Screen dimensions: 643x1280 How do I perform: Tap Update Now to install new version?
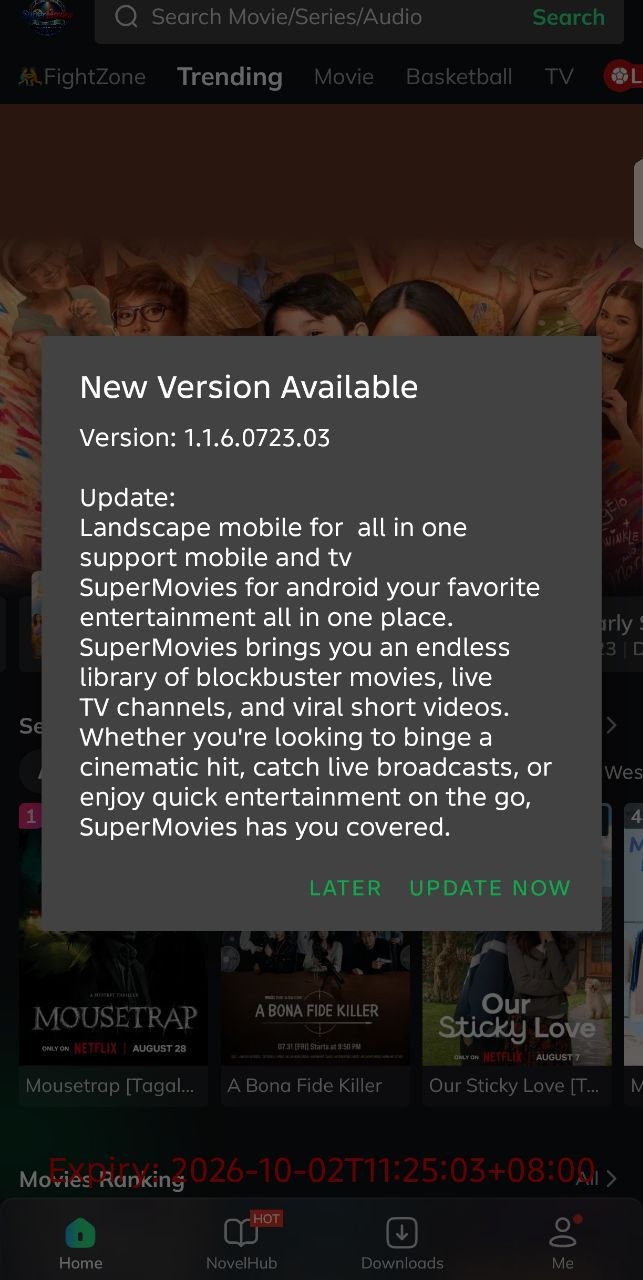coord(490,888)
